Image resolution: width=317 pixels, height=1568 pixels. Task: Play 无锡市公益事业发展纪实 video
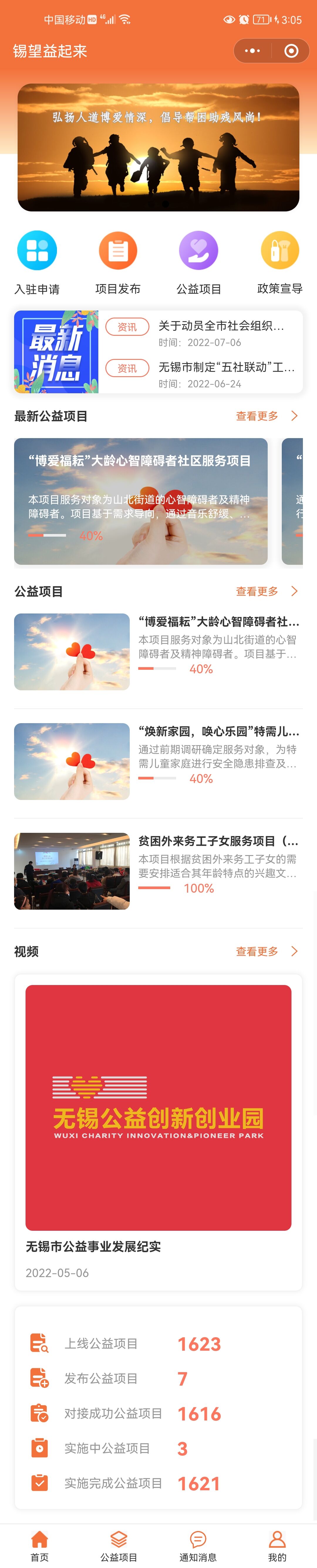click(x=158, y=1107)
